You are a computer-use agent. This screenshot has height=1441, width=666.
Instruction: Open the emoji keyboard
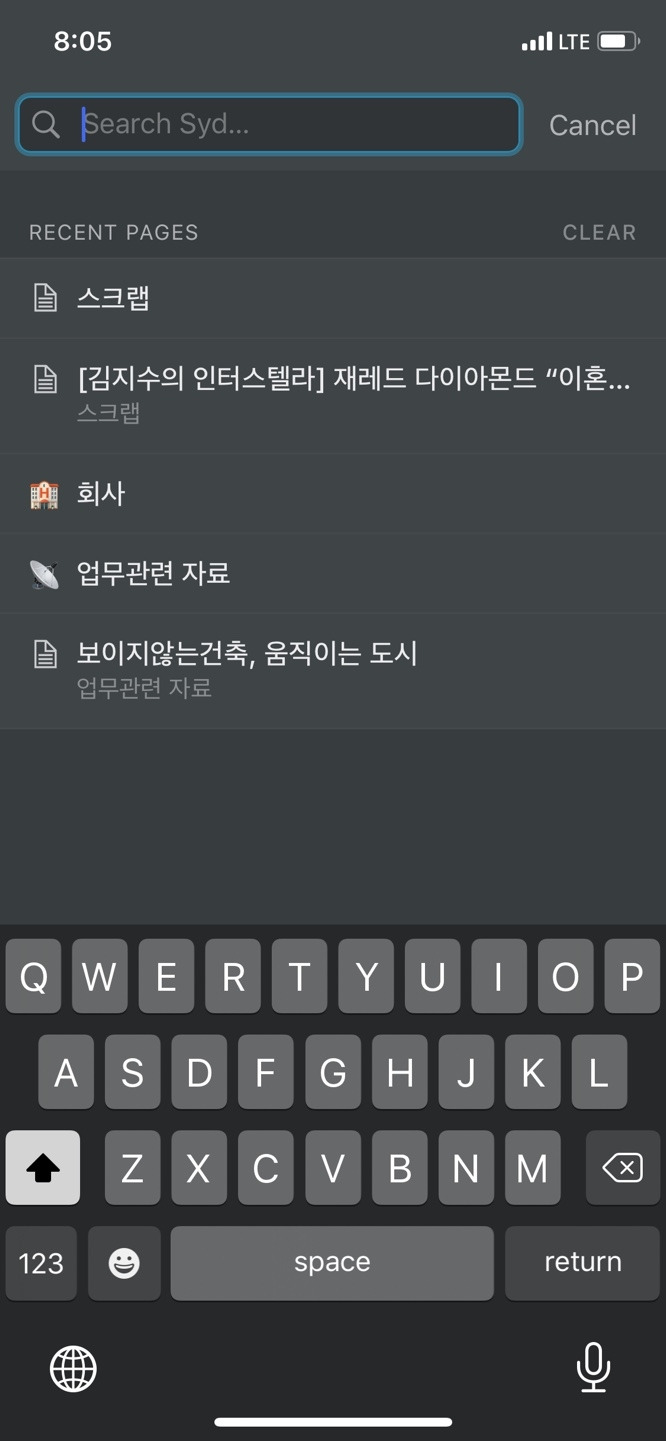124,1263
